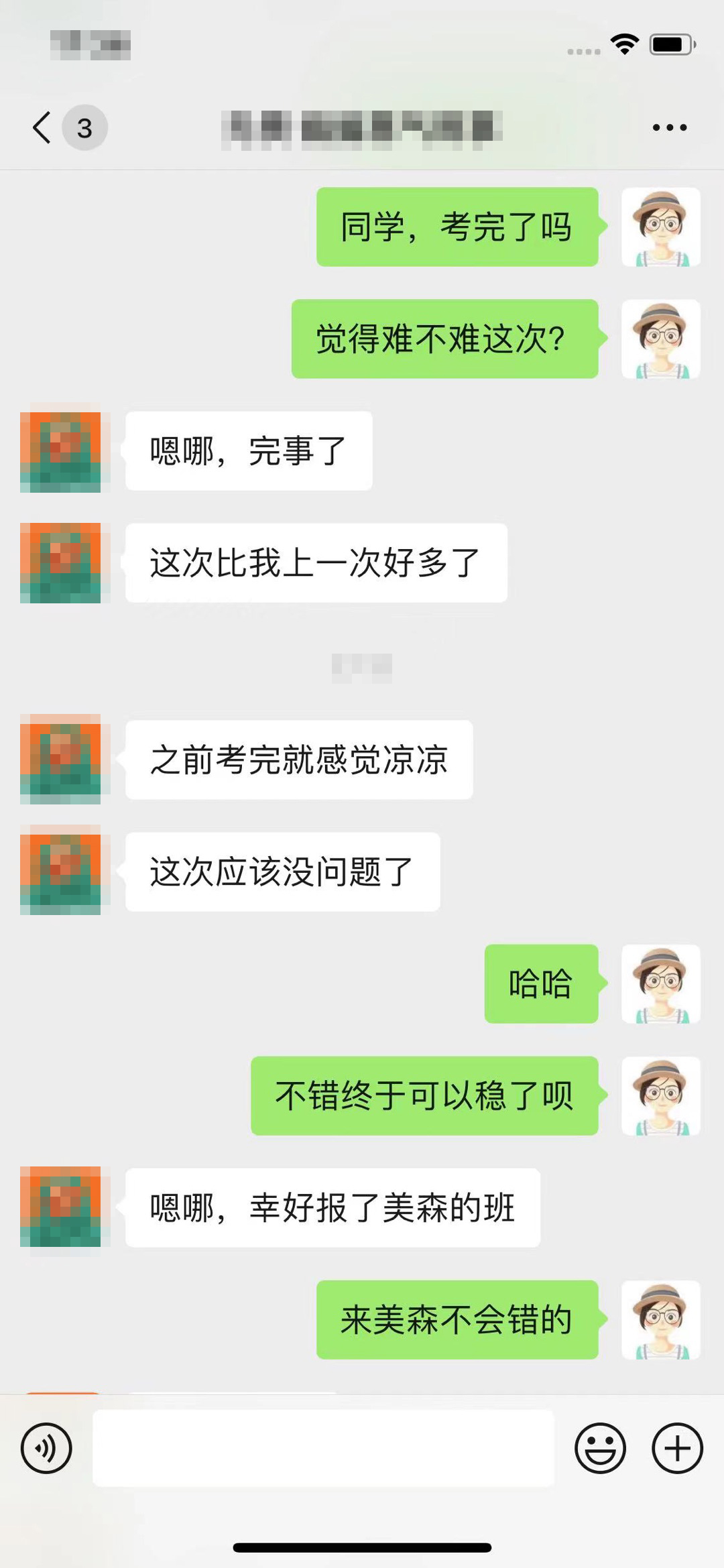Focus the message text field
This screenshot has width=724, height=1568.
click(x=323, y=1447)
